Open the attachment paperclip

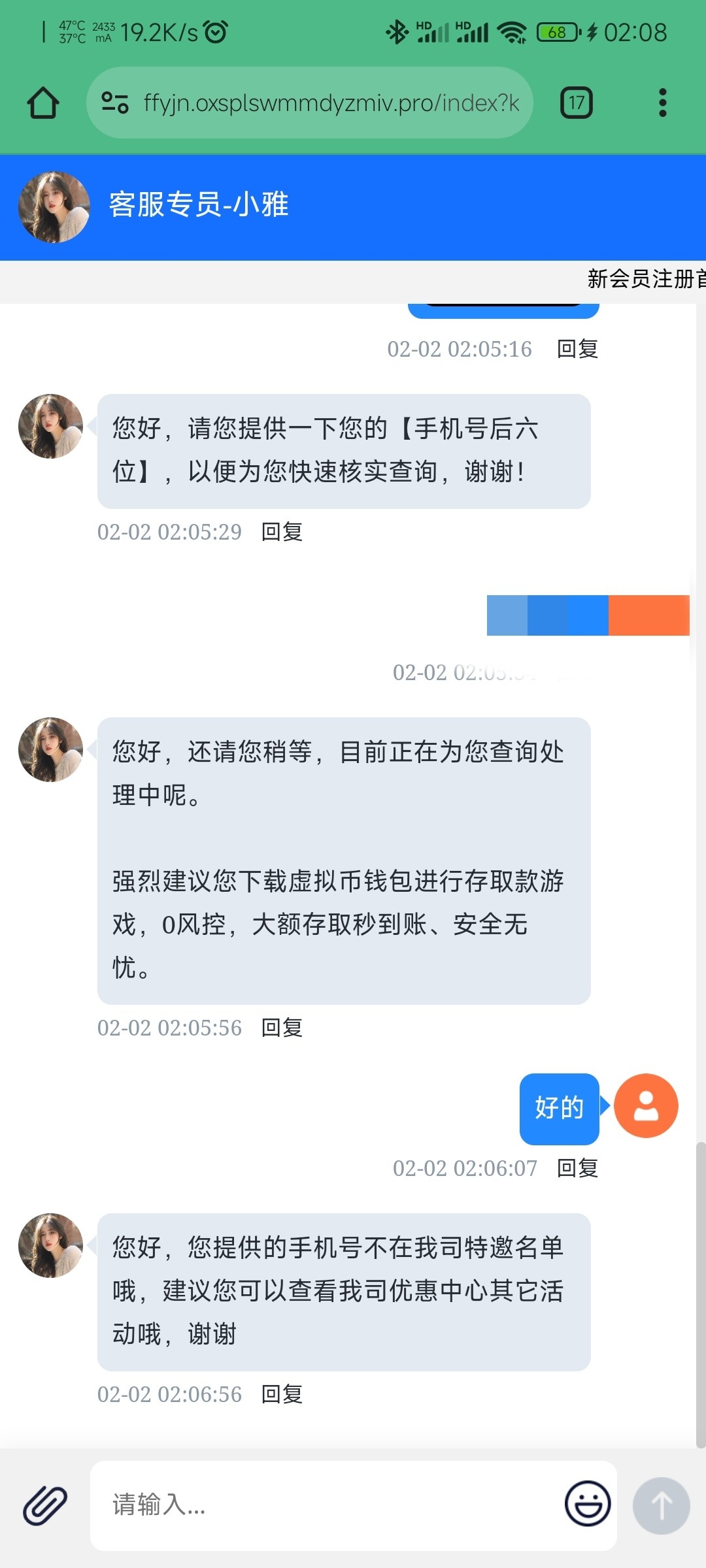pyautogui.click(x=45, y=1505)
